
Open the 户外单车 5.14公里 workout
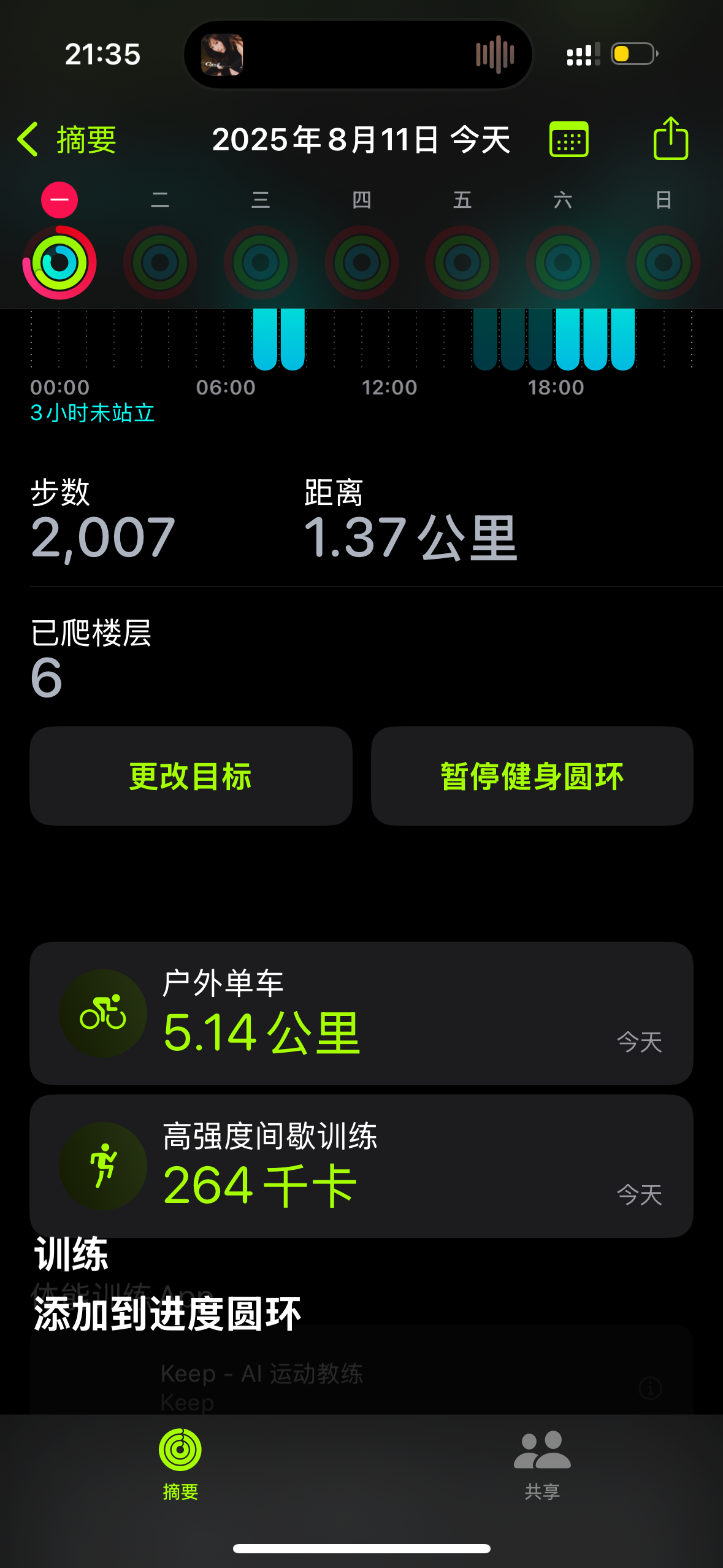(x=361, y=1013)
